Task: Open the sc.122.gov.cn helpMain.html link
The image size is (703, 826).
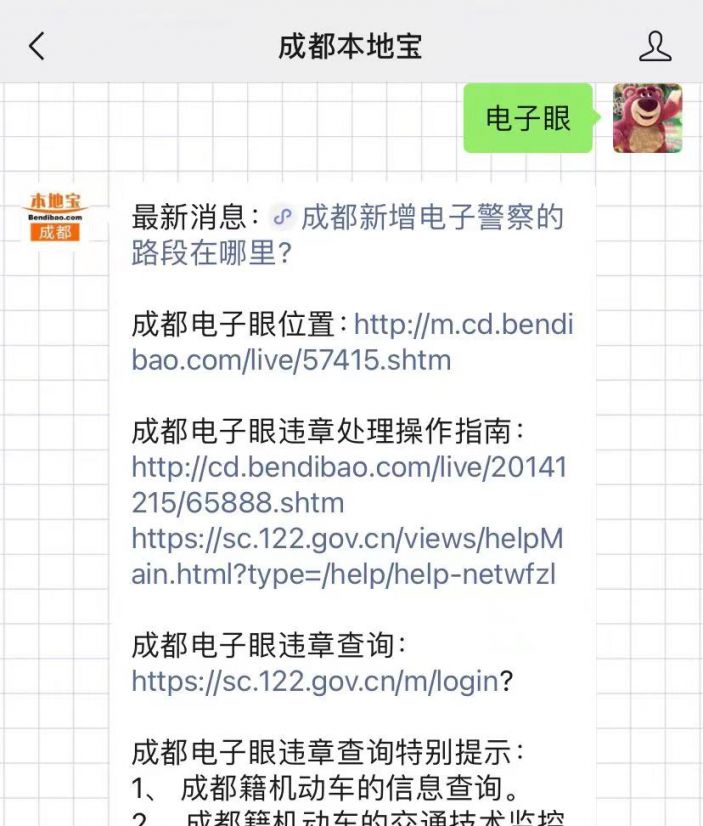Action: coord(346,557)
